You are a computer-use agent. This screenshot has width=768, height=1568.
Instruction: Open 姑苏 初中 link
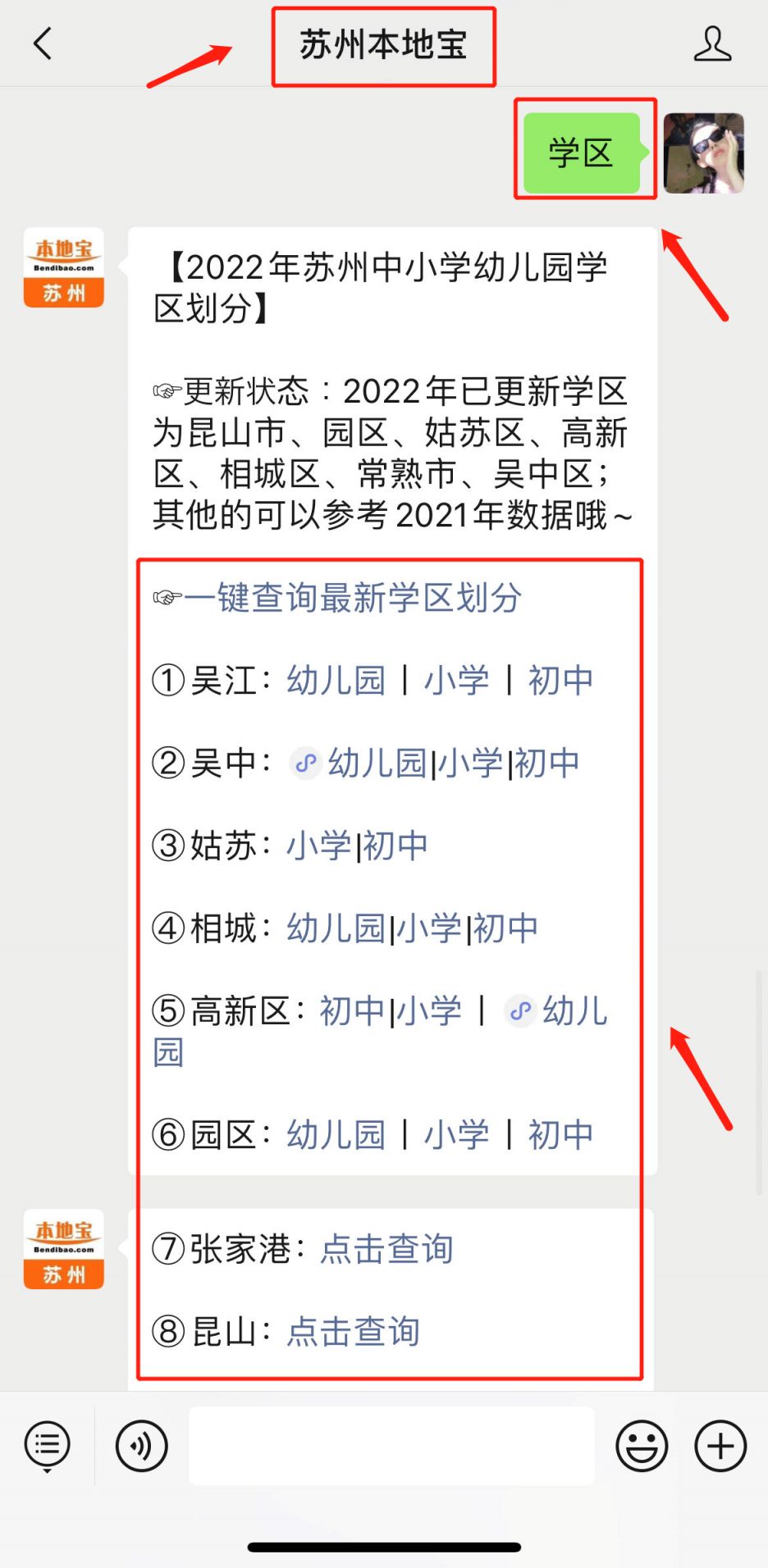coord(395,846)
